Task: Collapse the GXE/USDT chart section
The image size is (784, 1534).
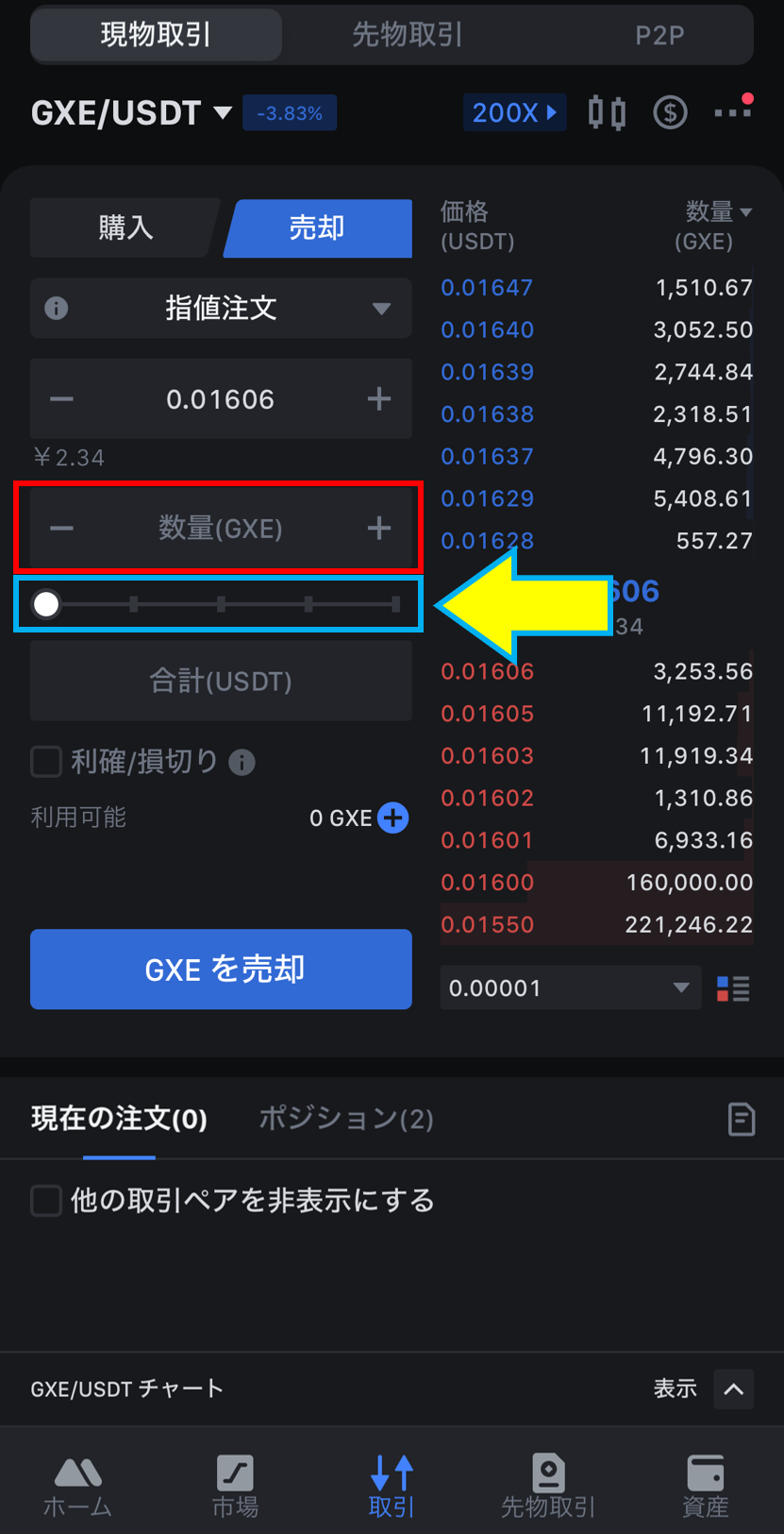Action: click(x=733, y=1389)
